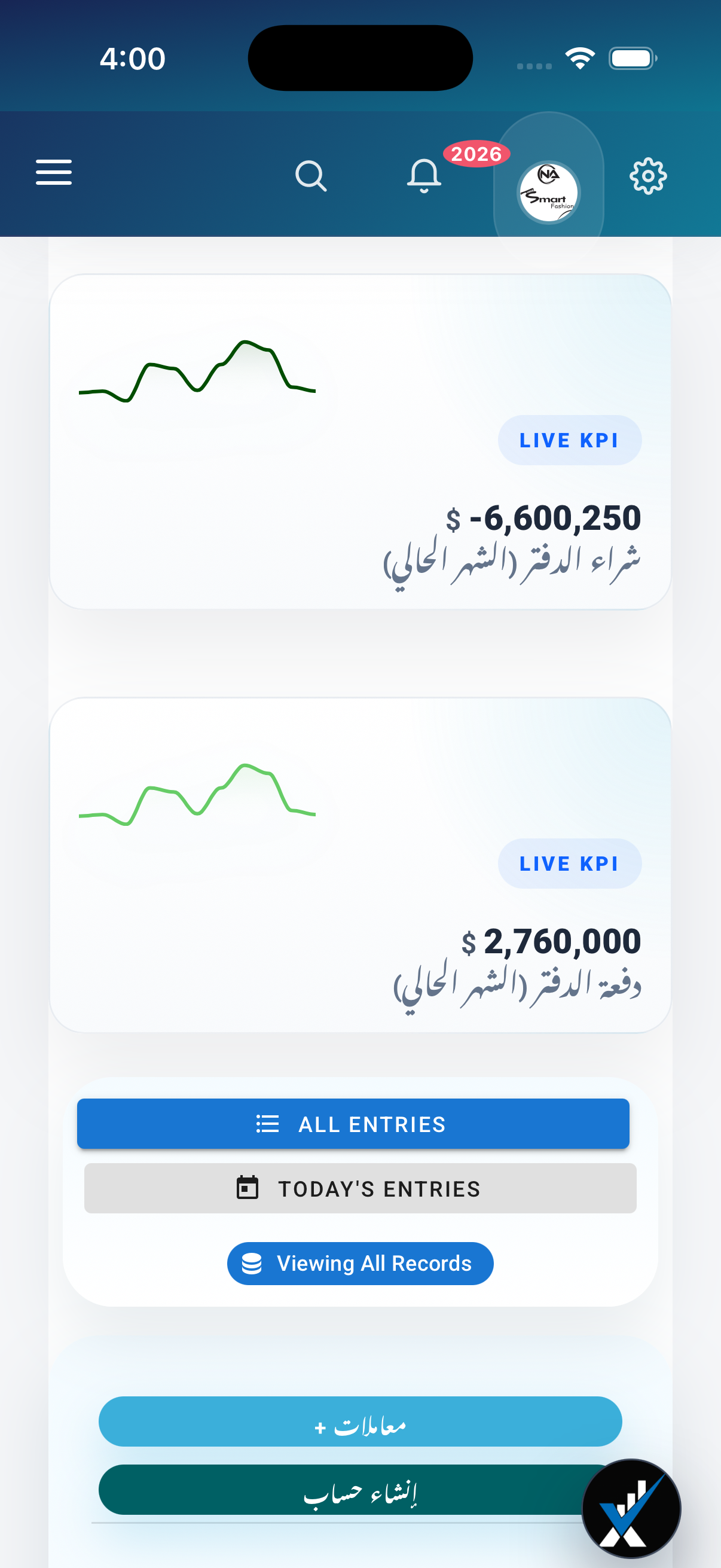Open notifications via the bell icon
This screenshot has width=721, height=1568.
(424, 176)
